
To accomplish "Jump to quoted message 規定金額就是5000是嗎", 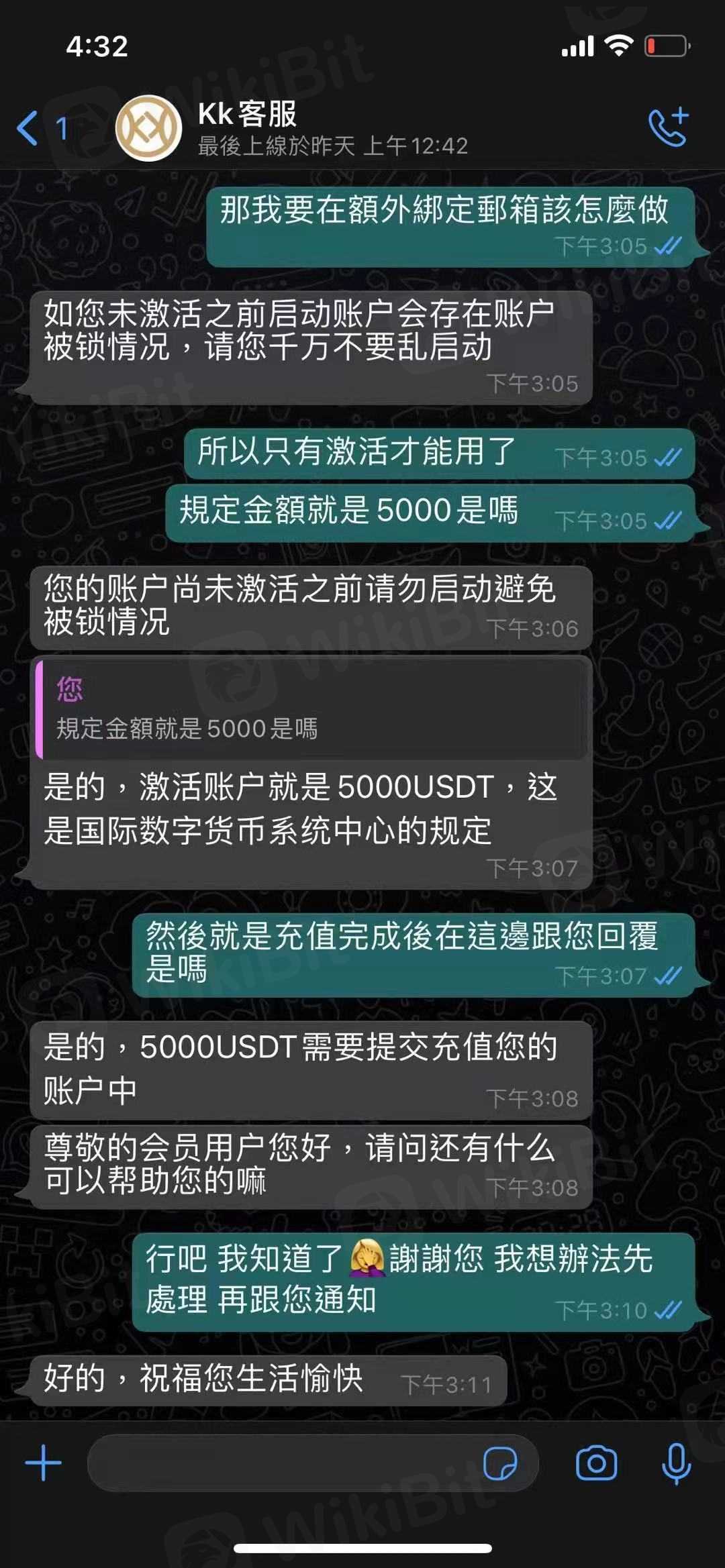I will click(312, 710).
